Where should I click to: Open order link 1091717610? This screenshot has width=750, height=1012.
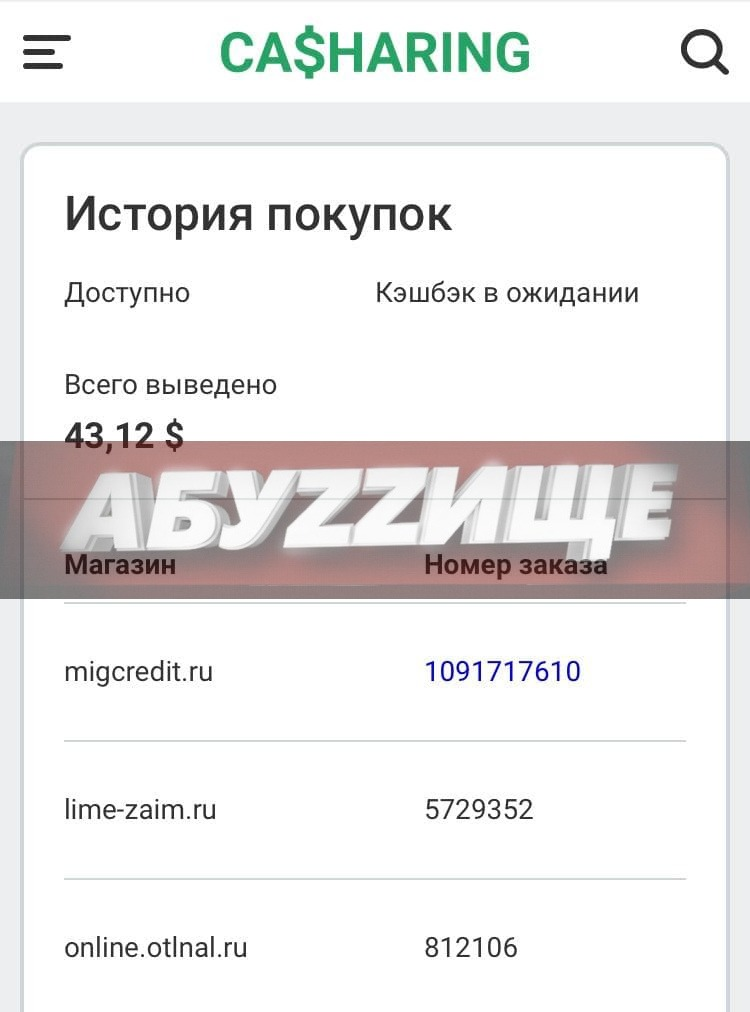tap(502, 671)
